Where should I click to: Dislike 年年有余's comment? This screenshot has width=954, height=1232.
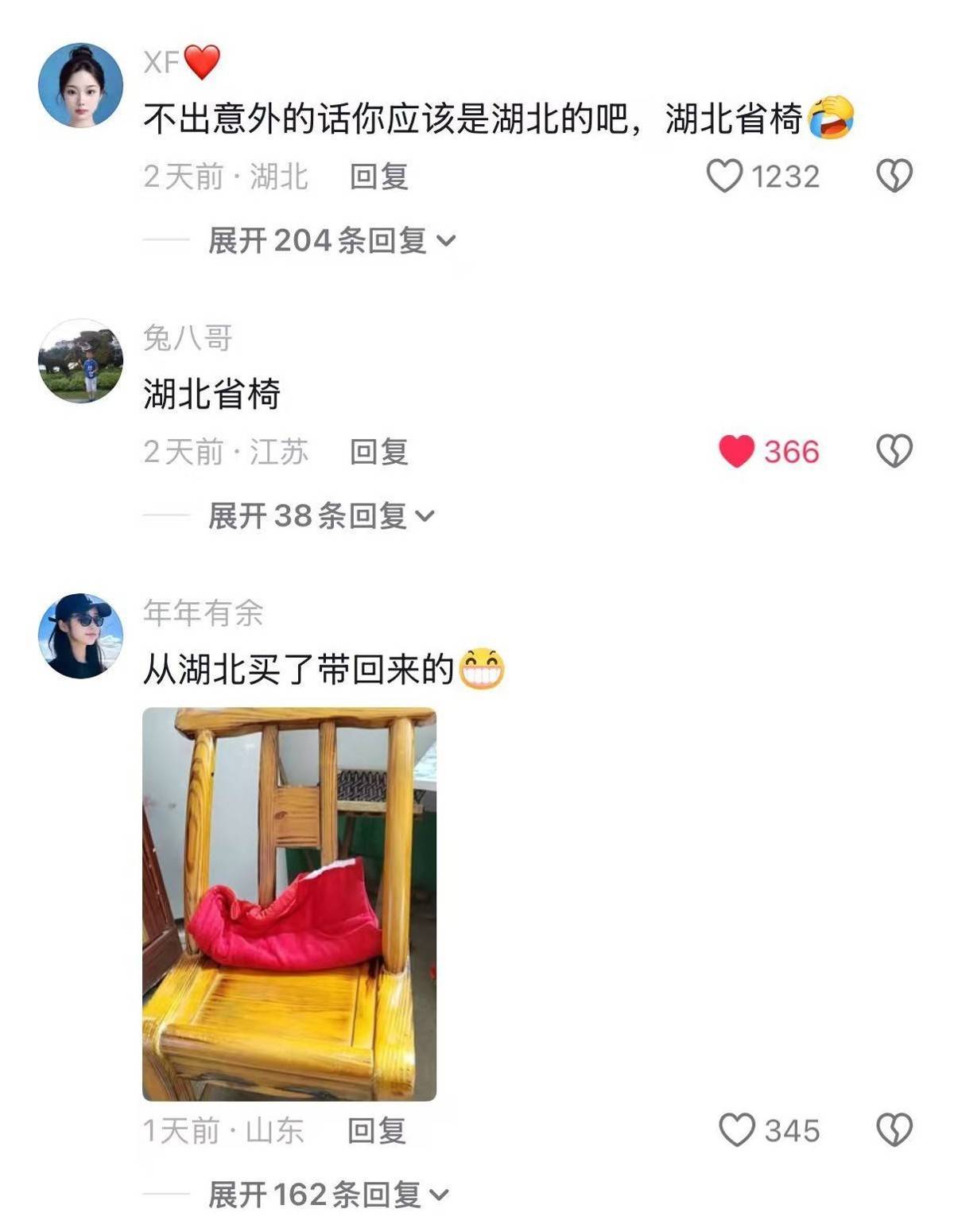[894, 1130]
